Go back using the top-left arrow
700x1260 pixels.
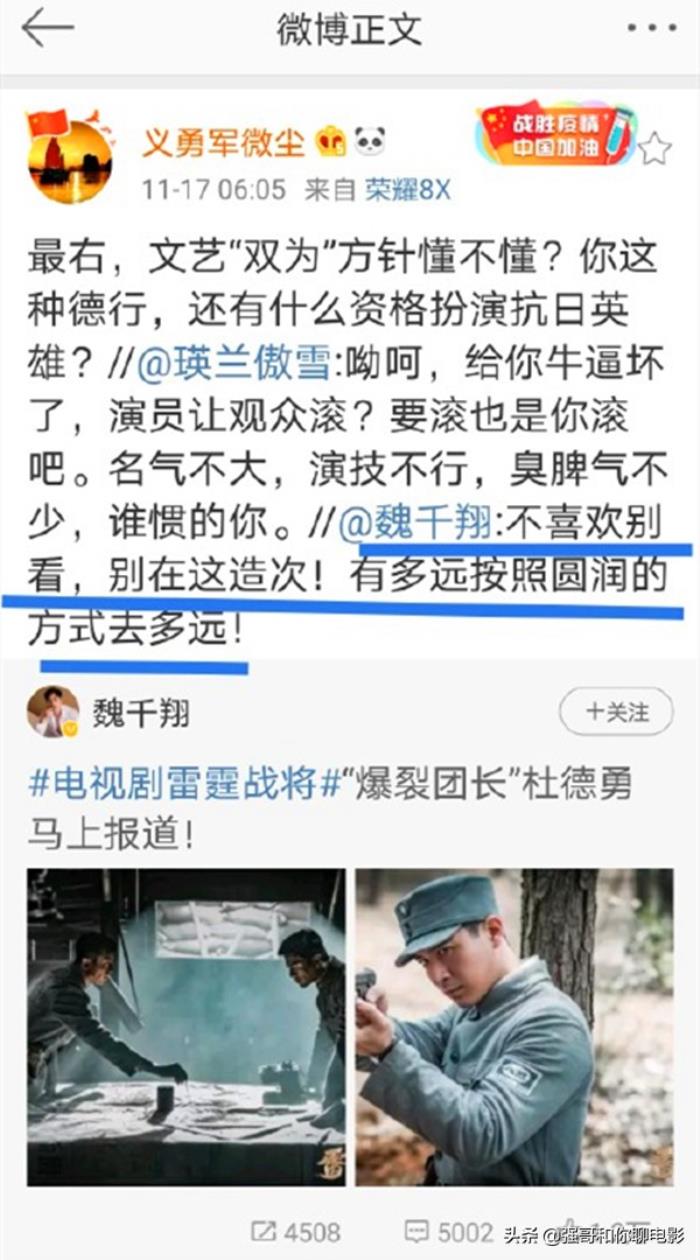pyautogui.click(x=47, y=28)
